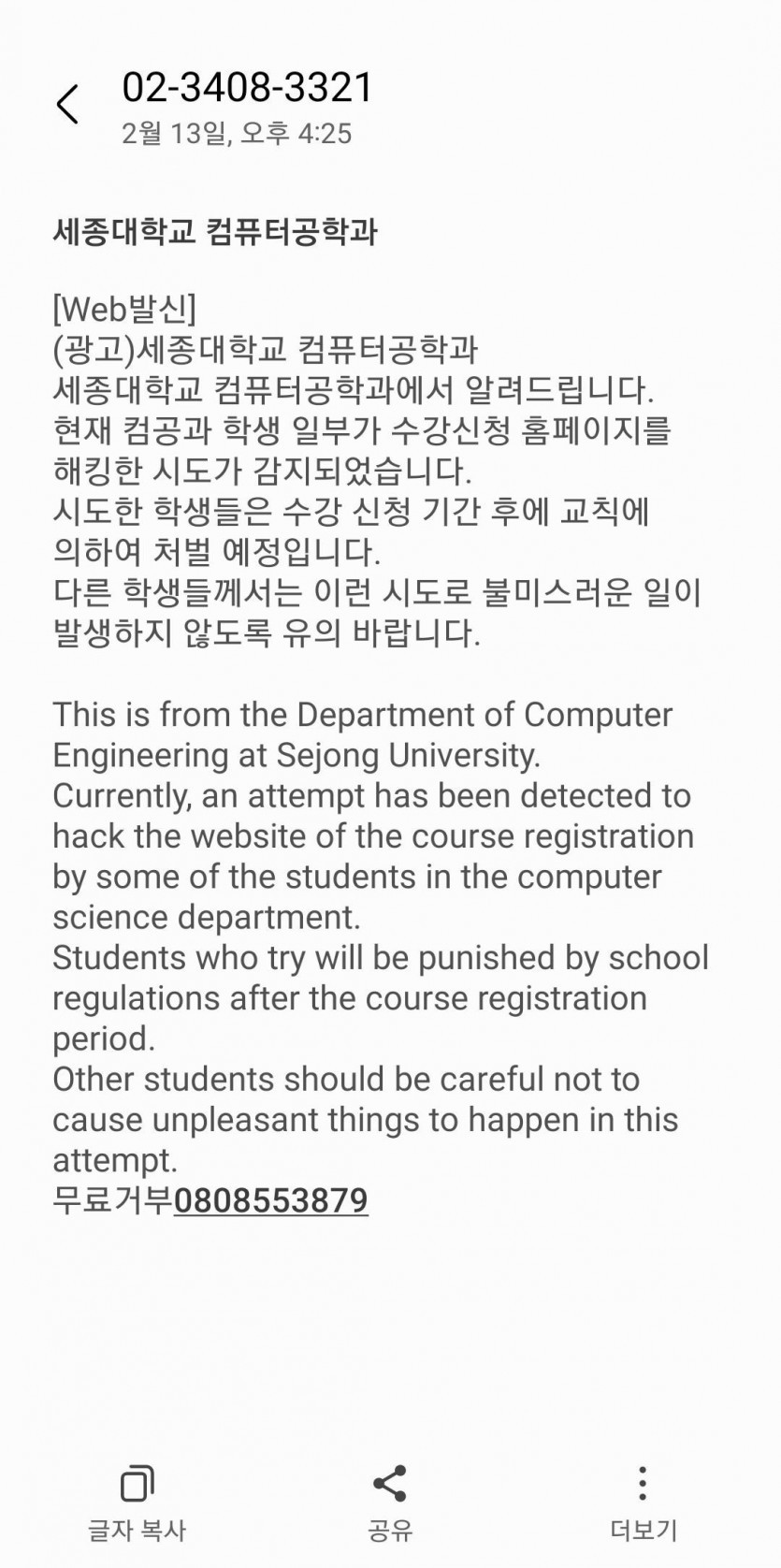
Task: Go back using the back arrow
Action: [67, 104]
